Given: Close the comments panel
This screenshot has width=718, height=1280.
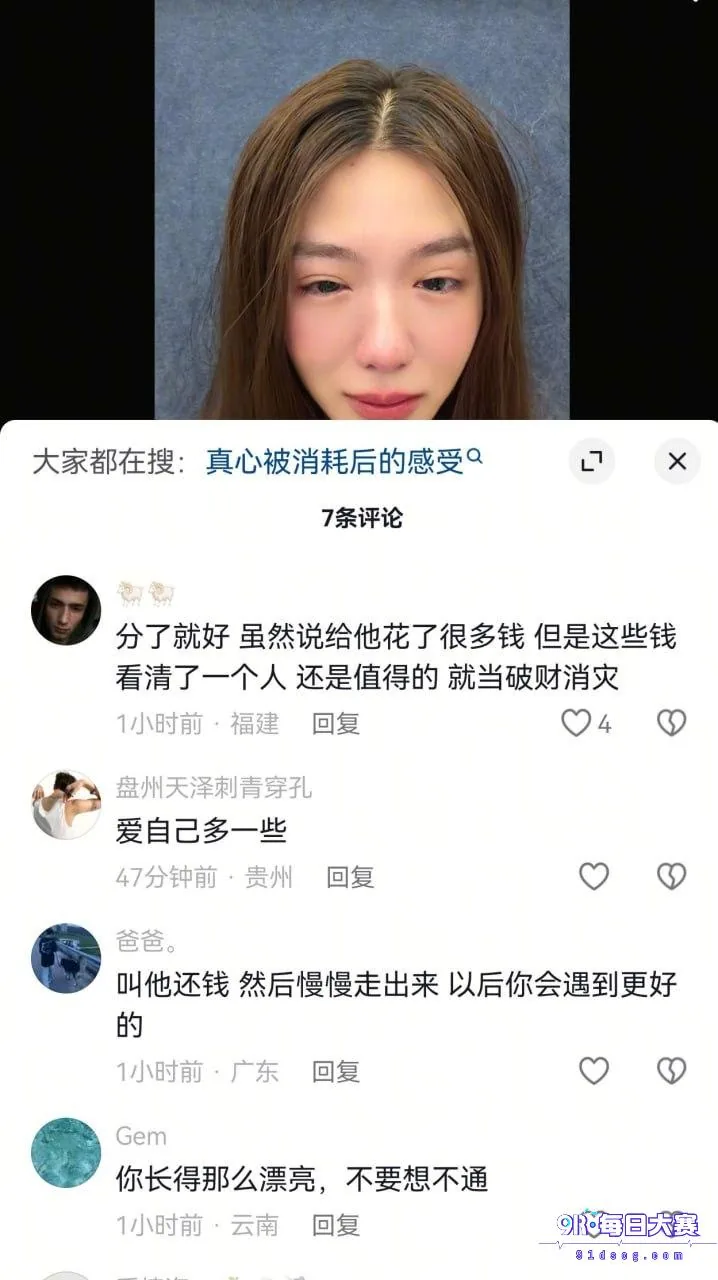Looking at the screenshot, I should point(677,461).
